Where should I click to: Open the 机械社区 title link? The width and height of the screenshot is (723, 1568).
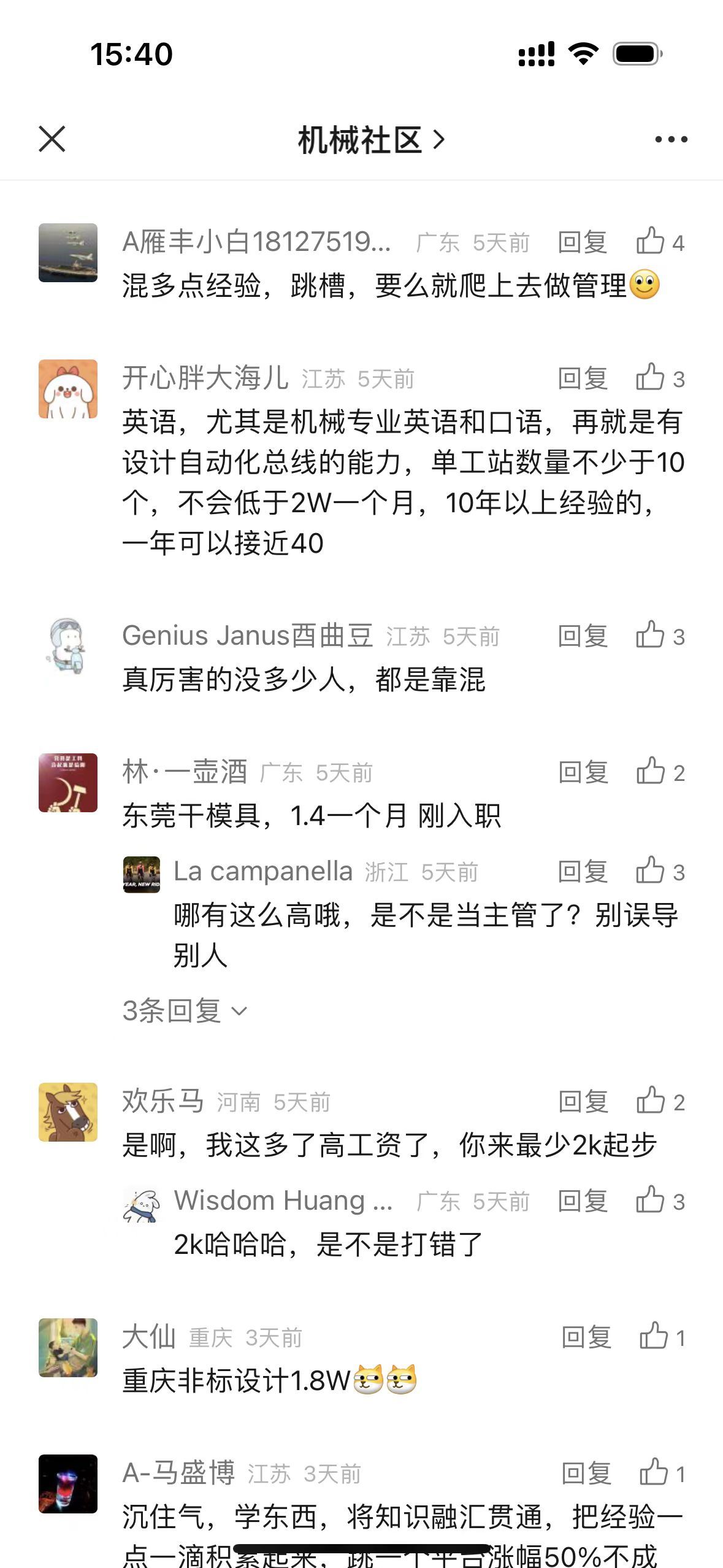pyautogui.click(x=370, y=140)
